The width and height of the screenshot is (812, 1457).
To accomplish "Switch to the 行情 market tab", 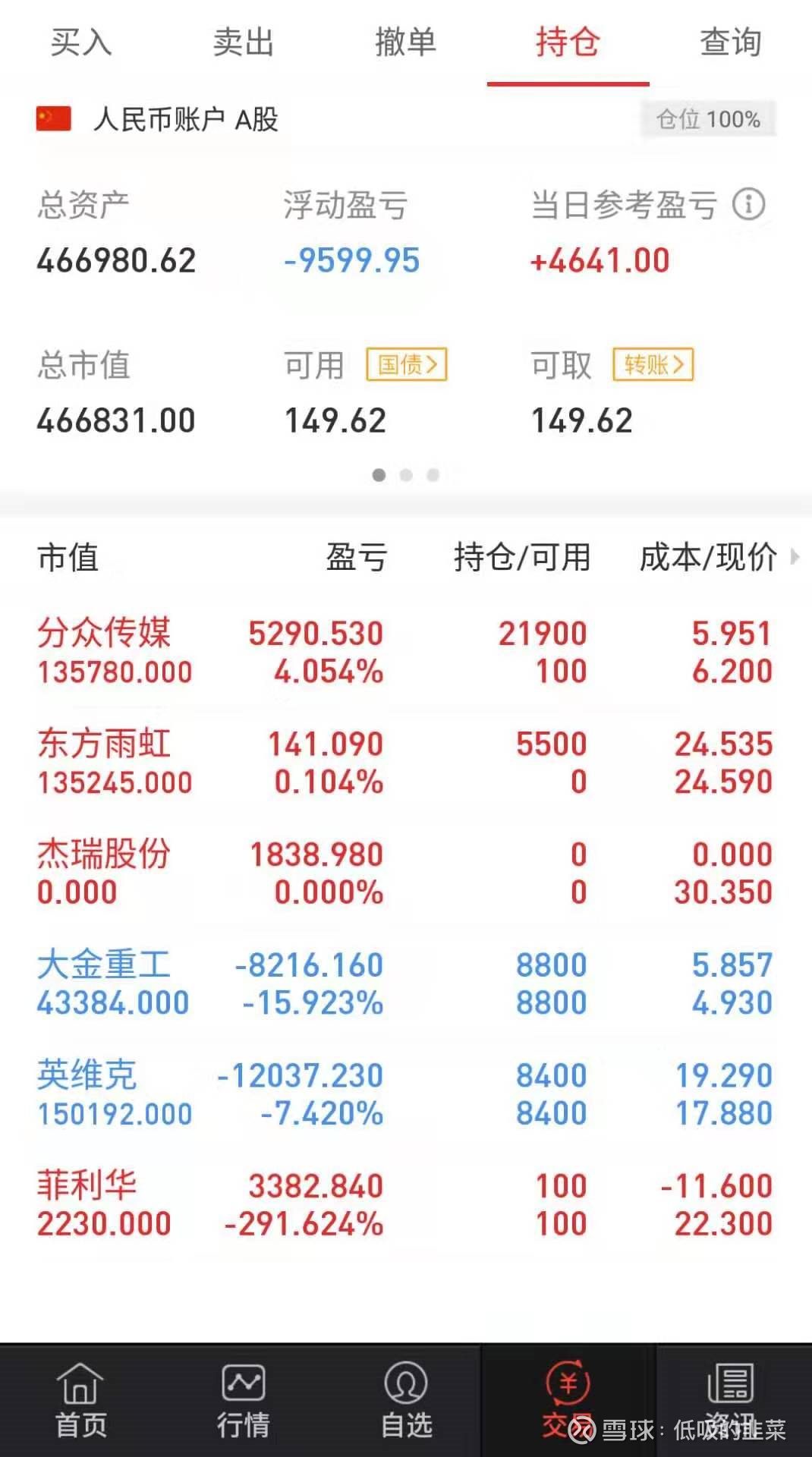I will point(243,1401).
